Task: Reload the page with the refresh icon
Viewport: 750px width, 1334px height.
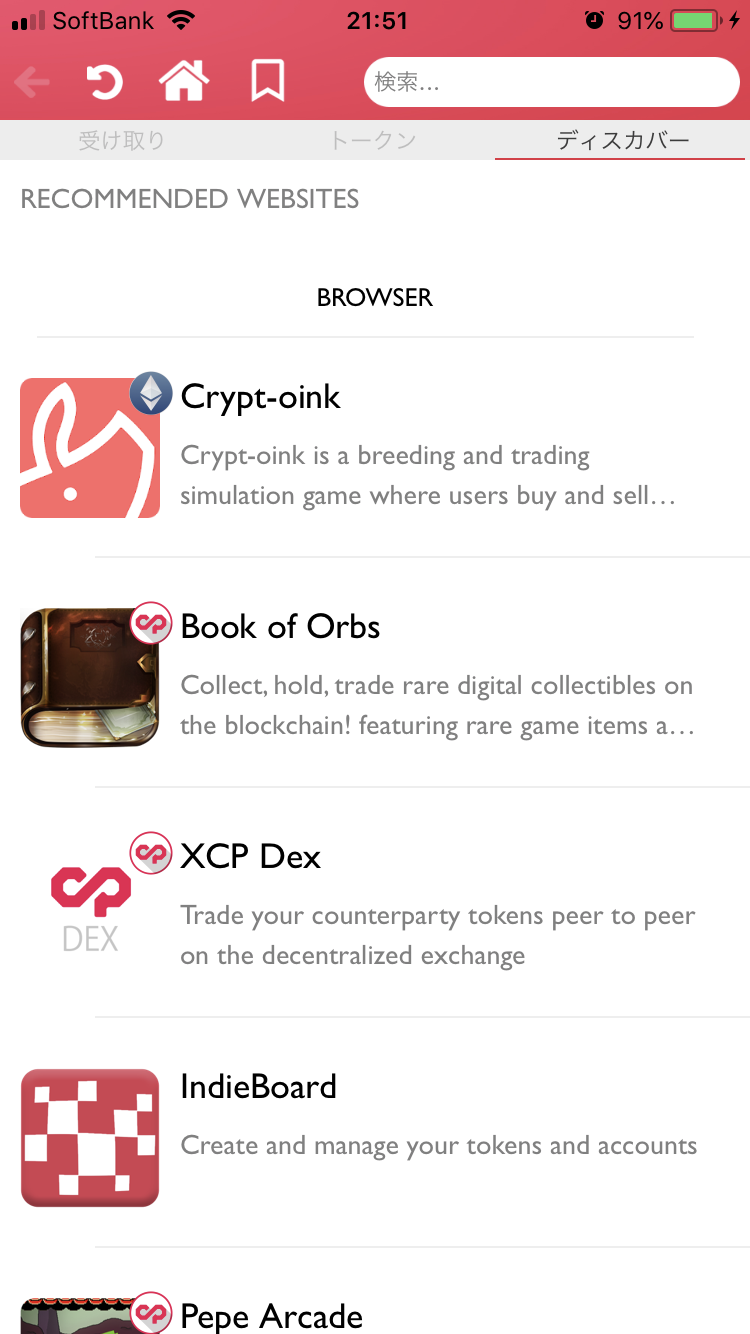Action: pos(103,82)
